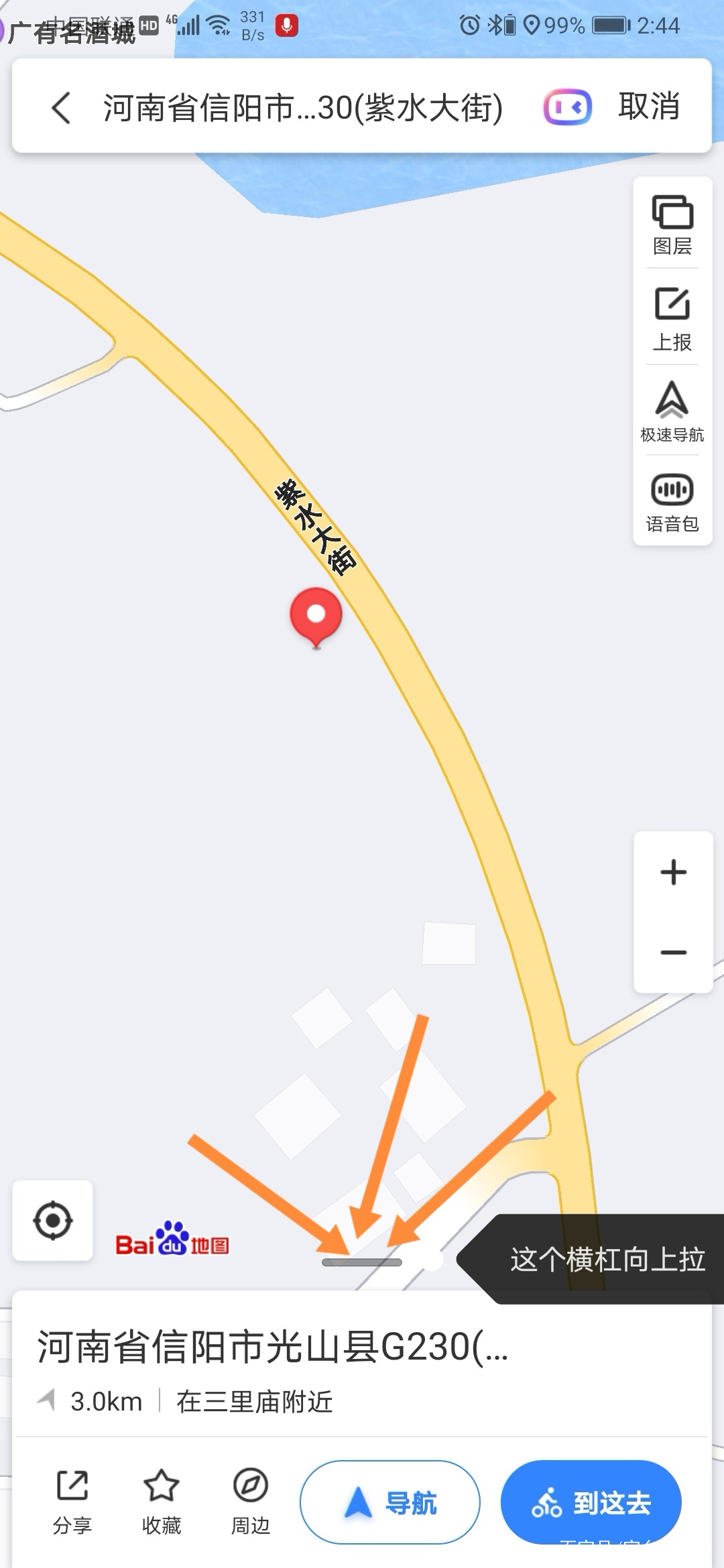The image size is (724, 1568).
Task: Tap the microphone icon in the status bar
Action: tap(288, 25)
